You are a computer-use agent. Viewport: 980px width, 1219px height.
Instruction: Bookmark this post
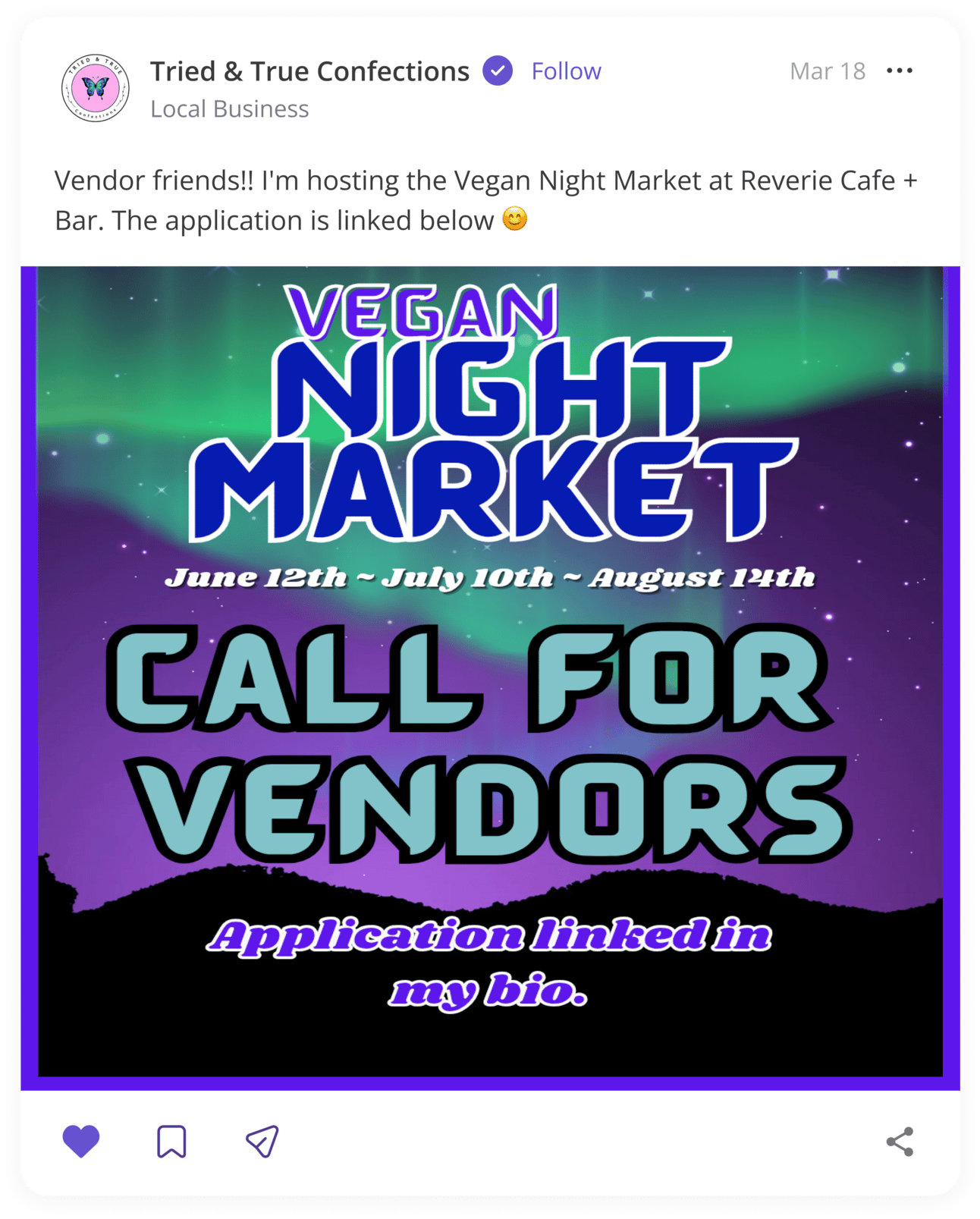171,1141
